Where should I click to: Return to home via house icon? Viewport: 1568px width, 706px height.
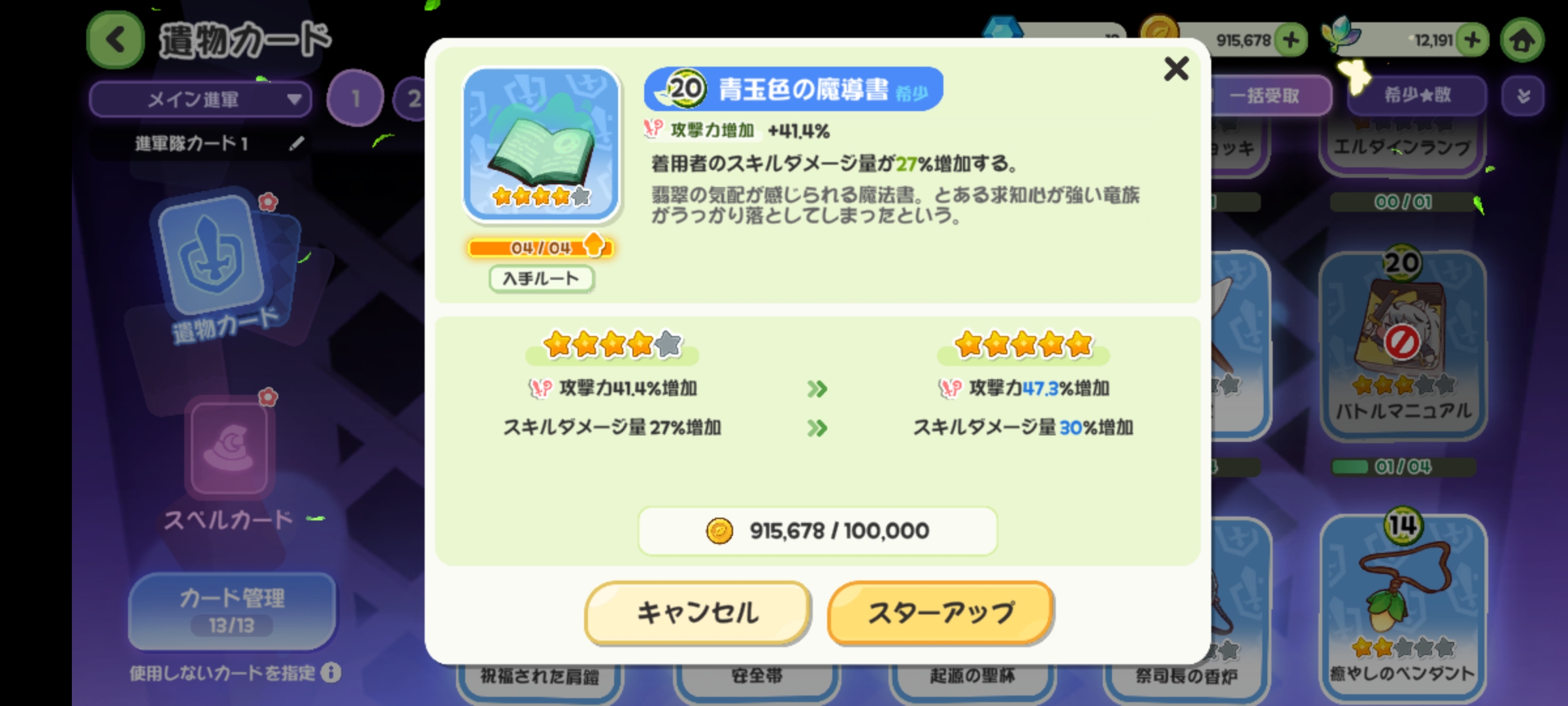(1522, 41)
